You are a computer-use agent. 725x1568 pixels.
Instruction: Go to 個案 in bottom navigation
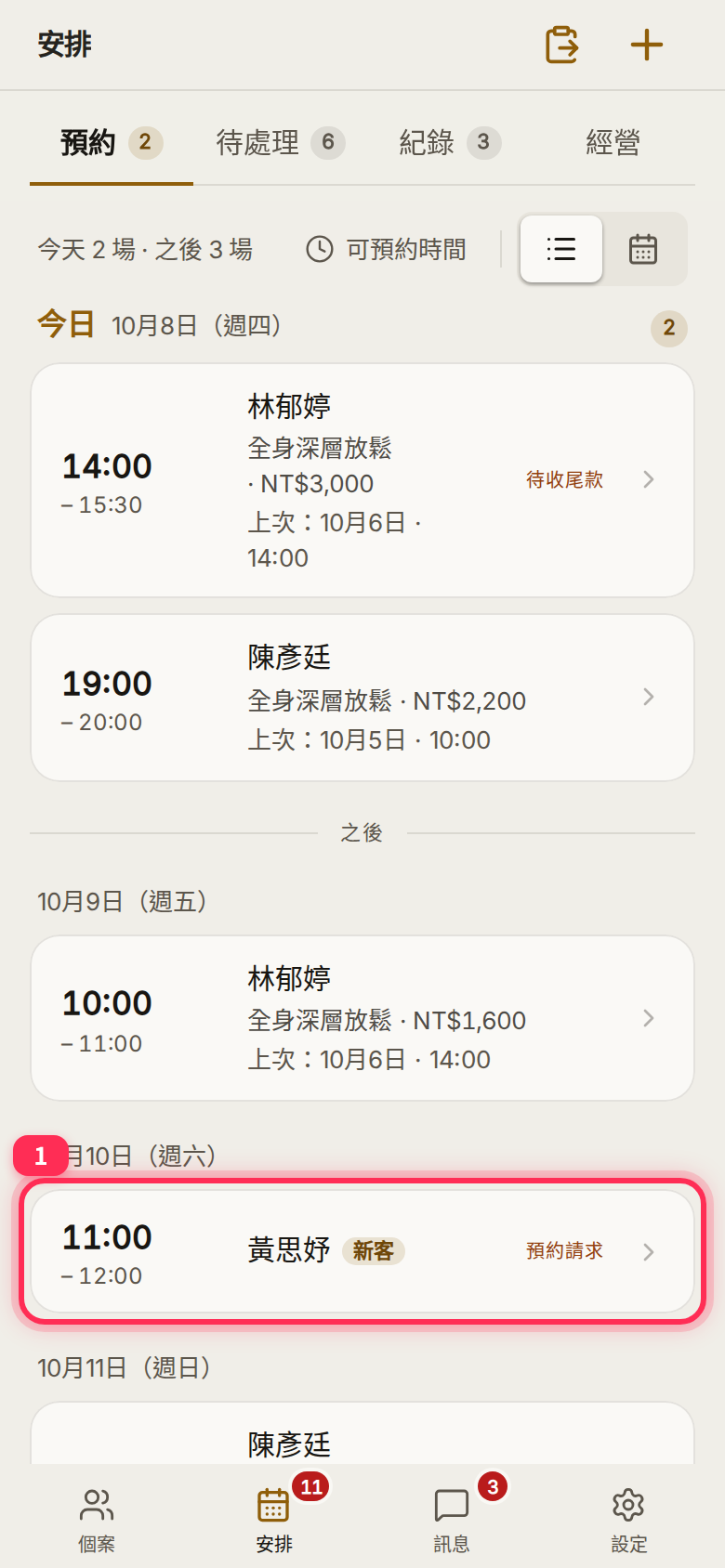[x=97, y=1519]
